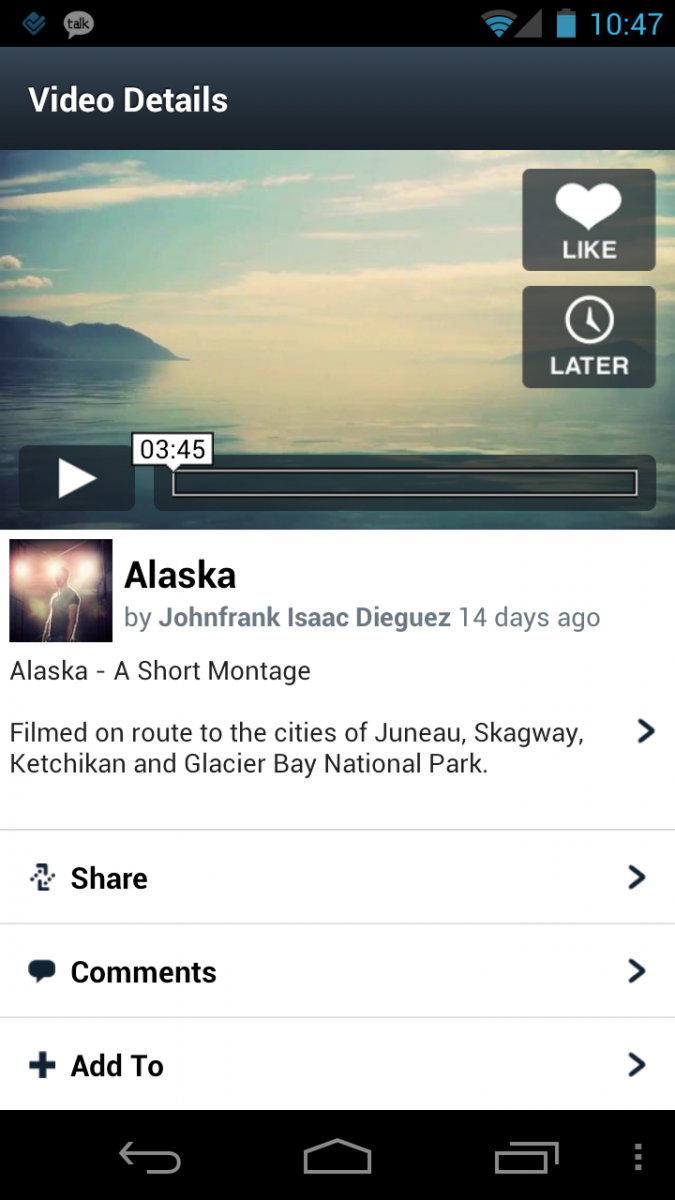
Task: Play the Alaska video
Action: pos(77,478)
